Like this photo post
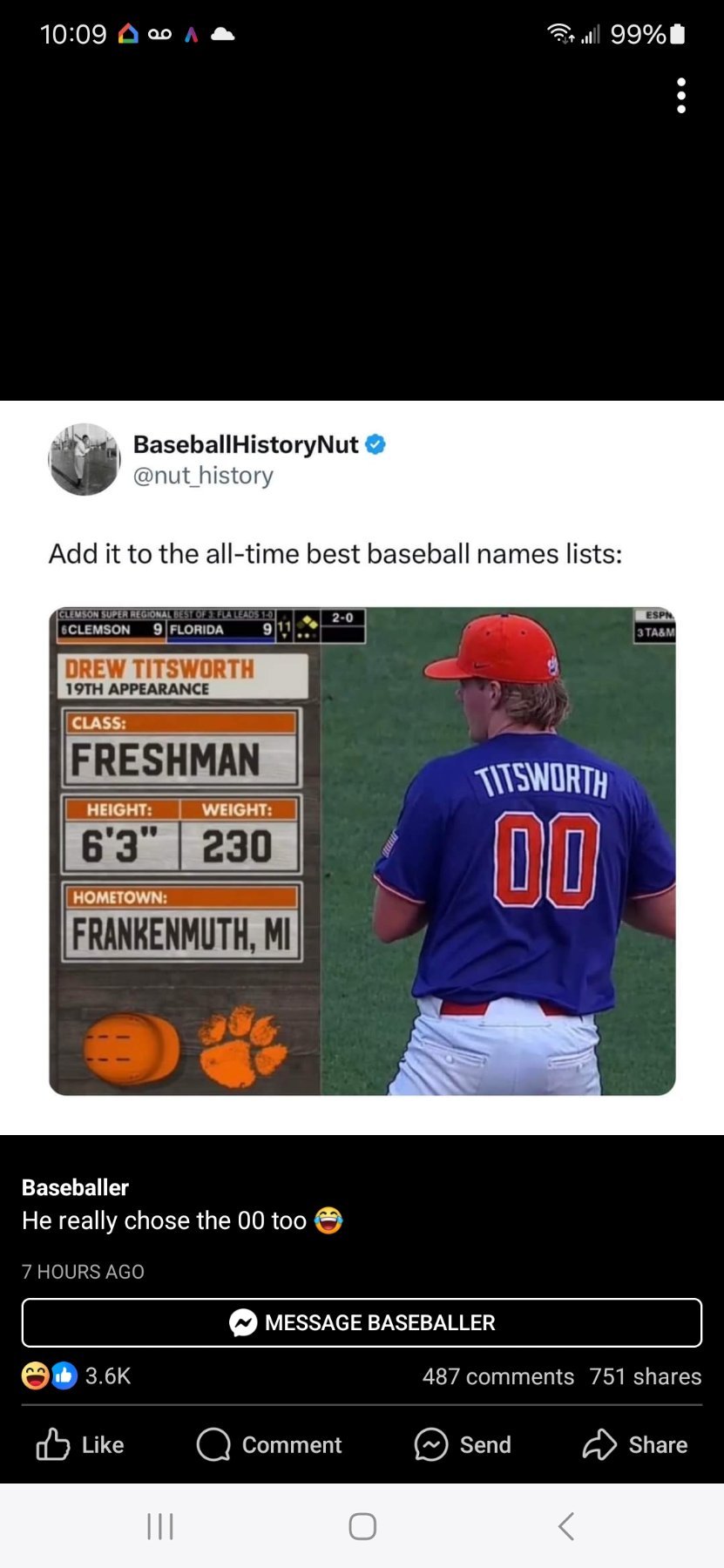The height and width of the screenshot is (1568, 724). point(80,1444)
